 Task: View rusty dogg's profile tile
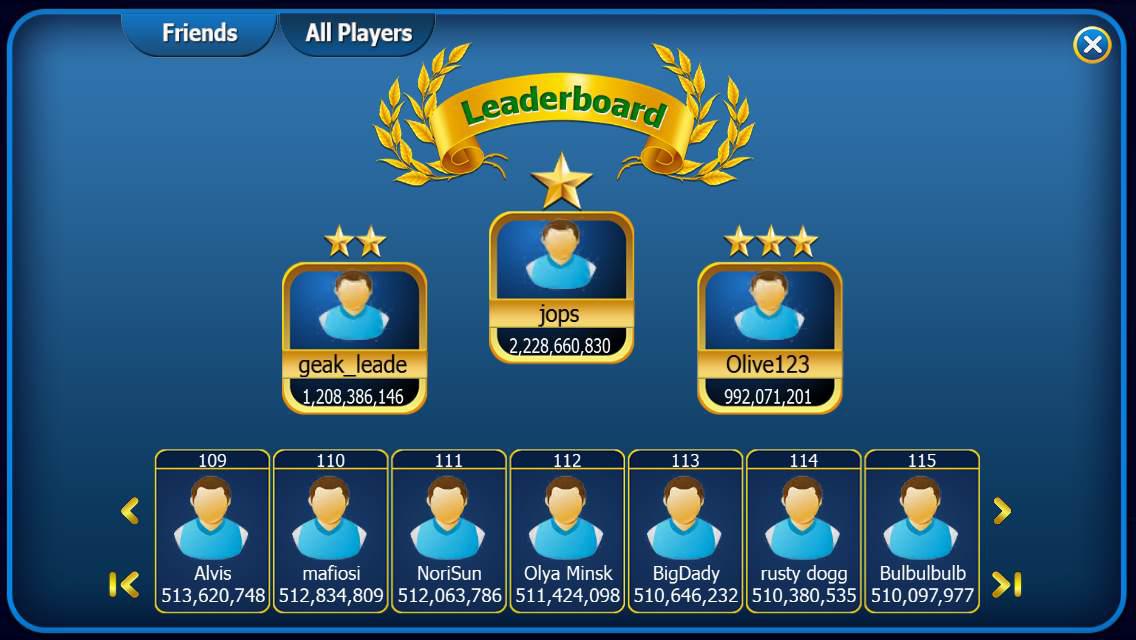click(803, 530)
